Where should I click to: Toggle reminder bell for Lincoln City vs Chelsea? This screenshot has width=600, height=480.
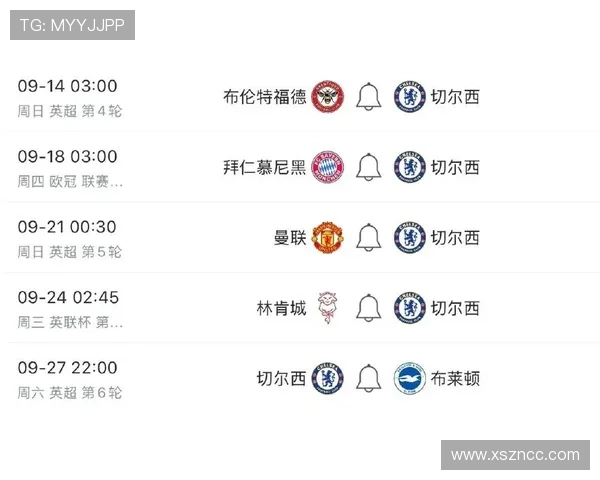[x=369, y=307]
